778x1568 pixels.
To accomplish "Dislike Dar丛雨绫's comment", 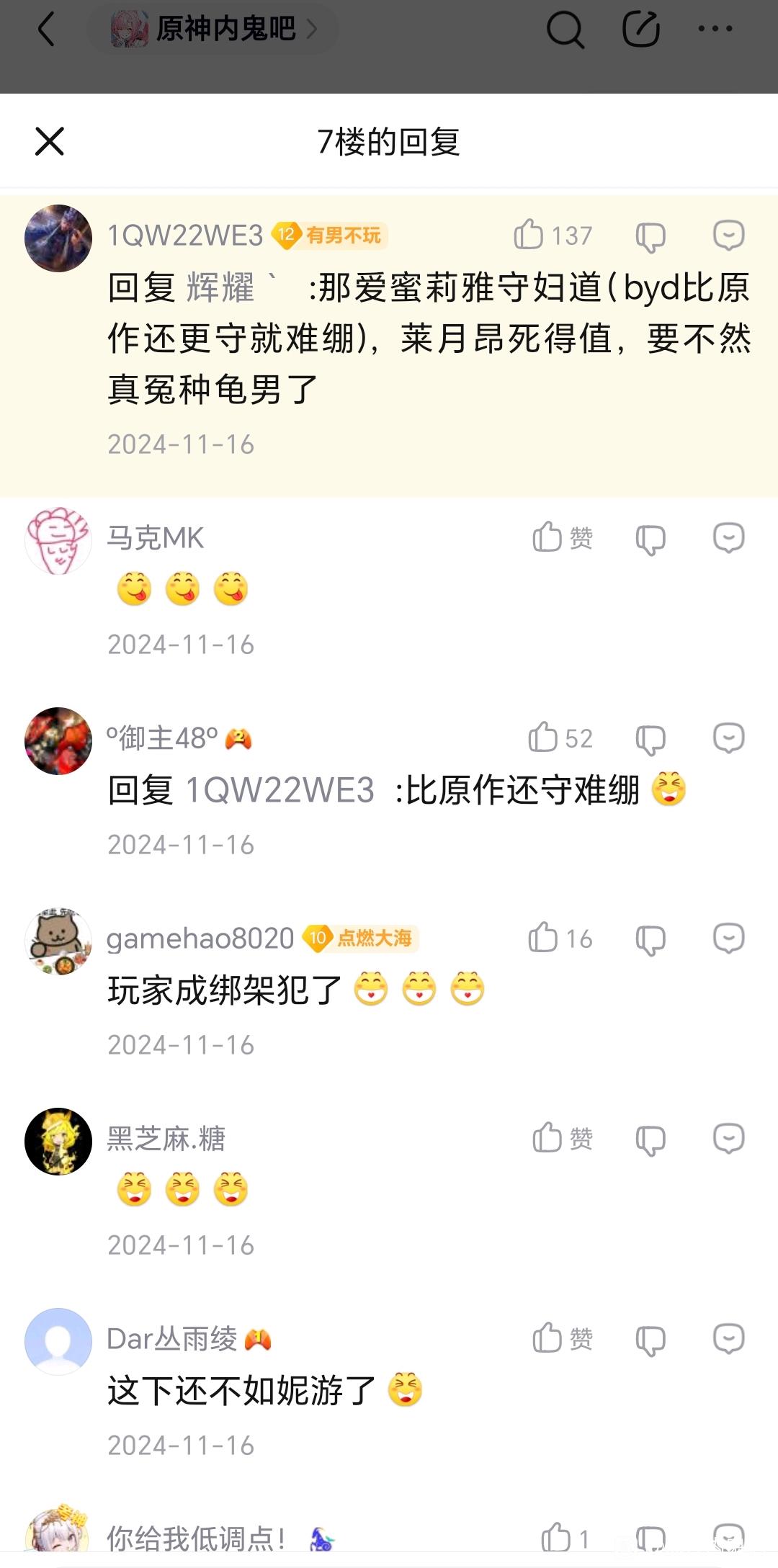I will coord(650,1340).
